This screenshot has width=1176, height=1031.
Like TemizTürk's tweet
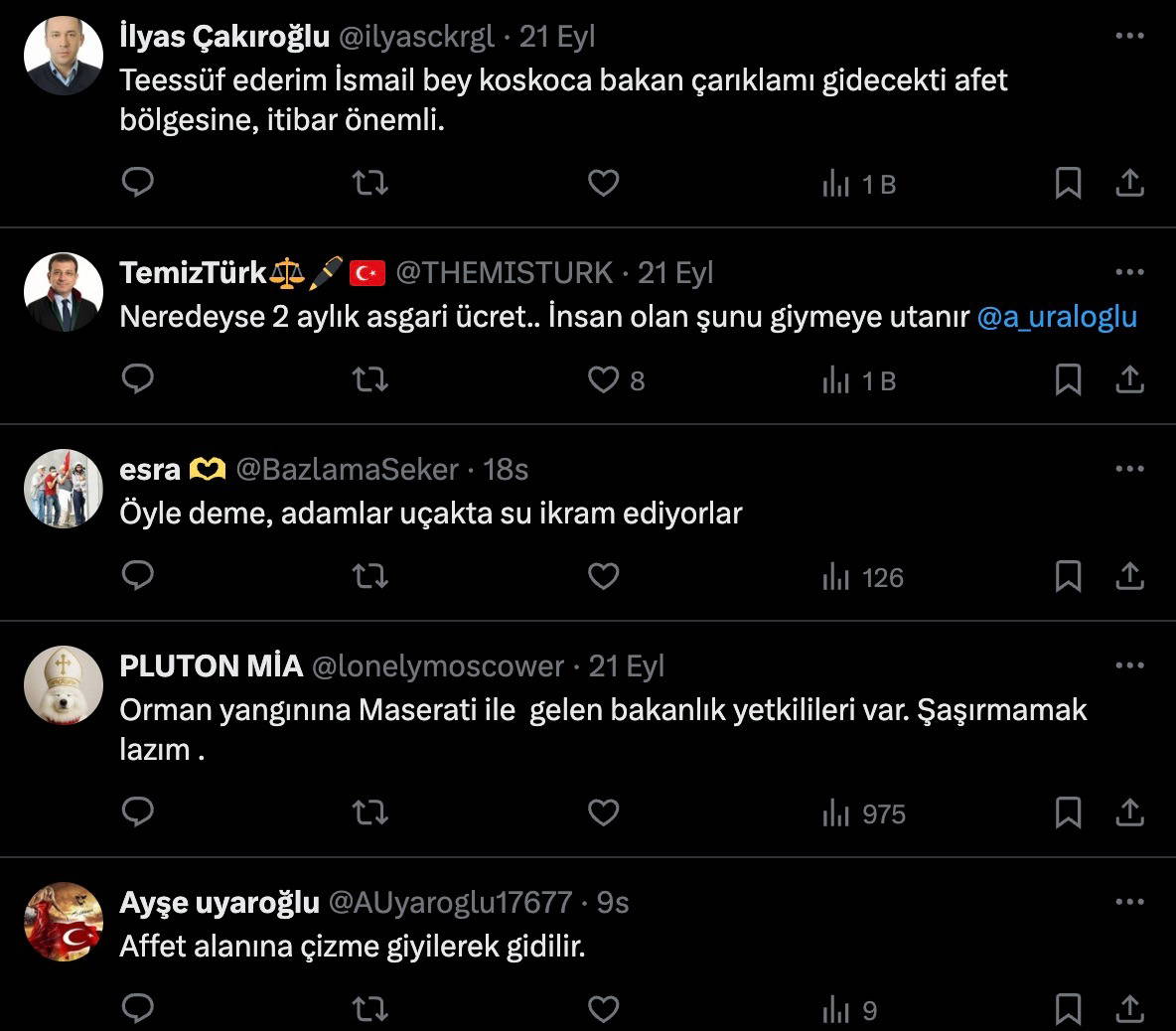tap(603, 379)
